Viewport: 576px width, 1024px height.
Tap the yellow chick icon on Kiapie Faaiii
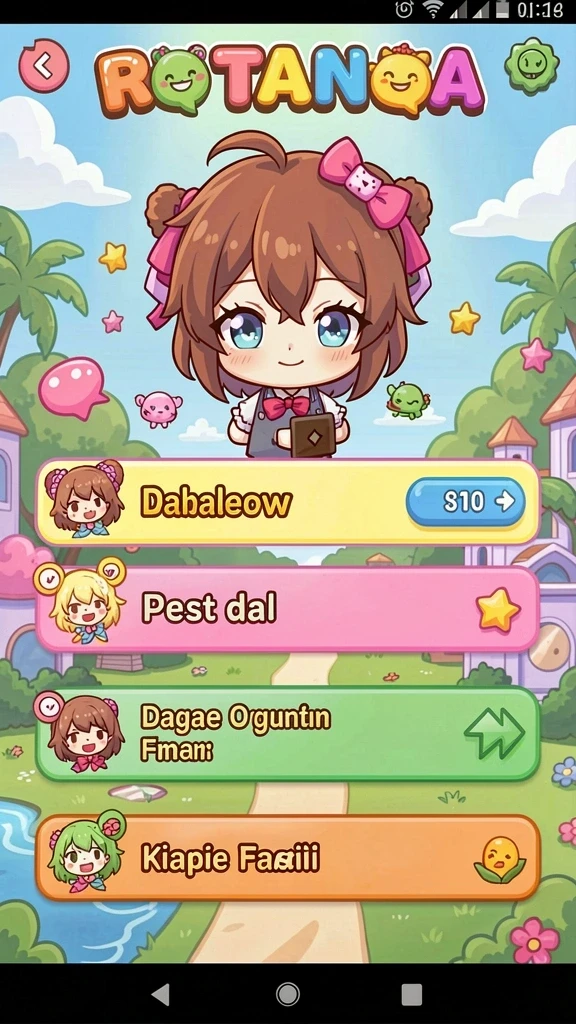500,859
